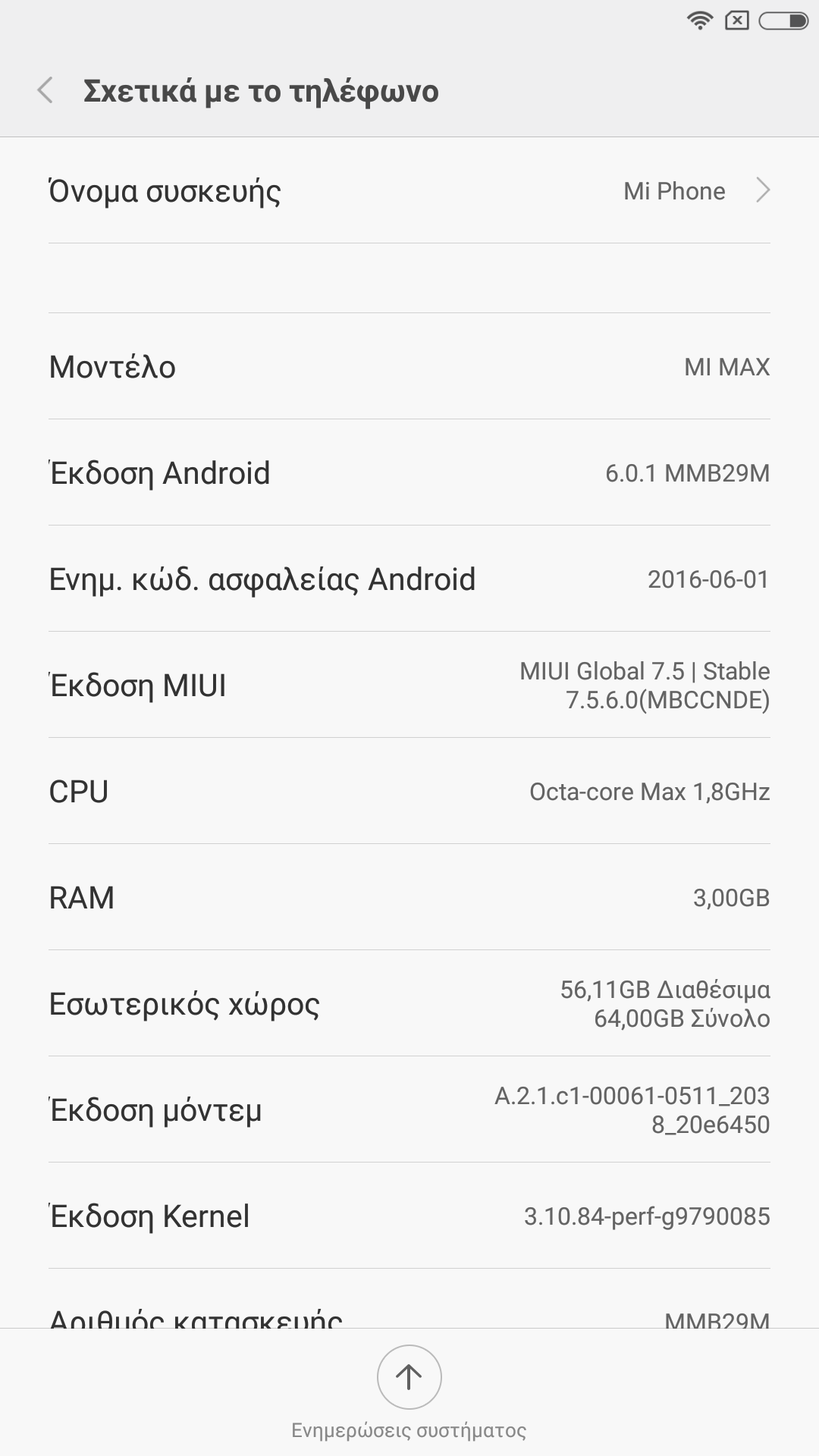
Task: Tap the Έκδοση MIUI row
Action: tap(409, 685)
